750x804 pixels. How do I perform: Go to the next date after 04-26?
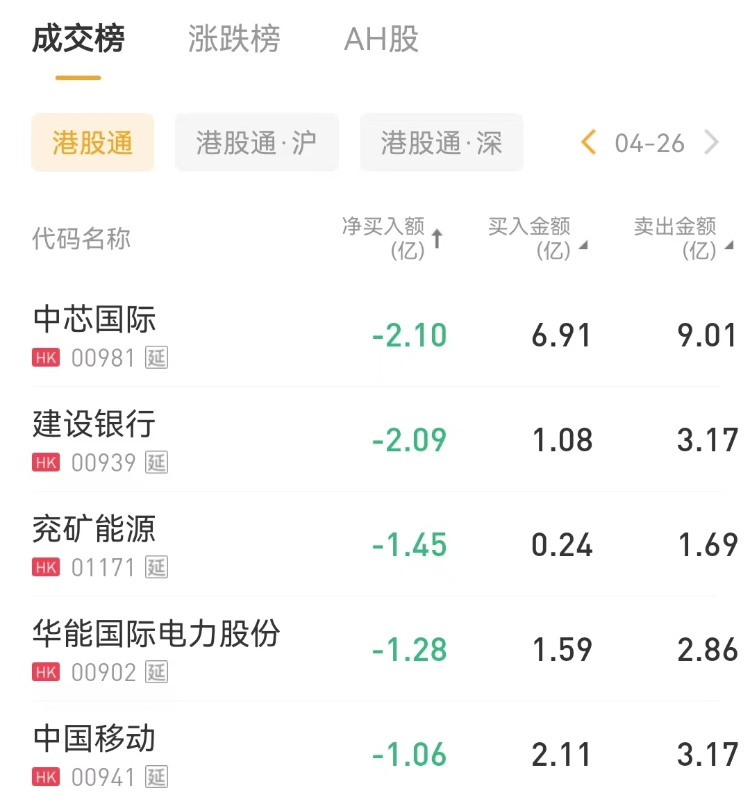point(712,143)
